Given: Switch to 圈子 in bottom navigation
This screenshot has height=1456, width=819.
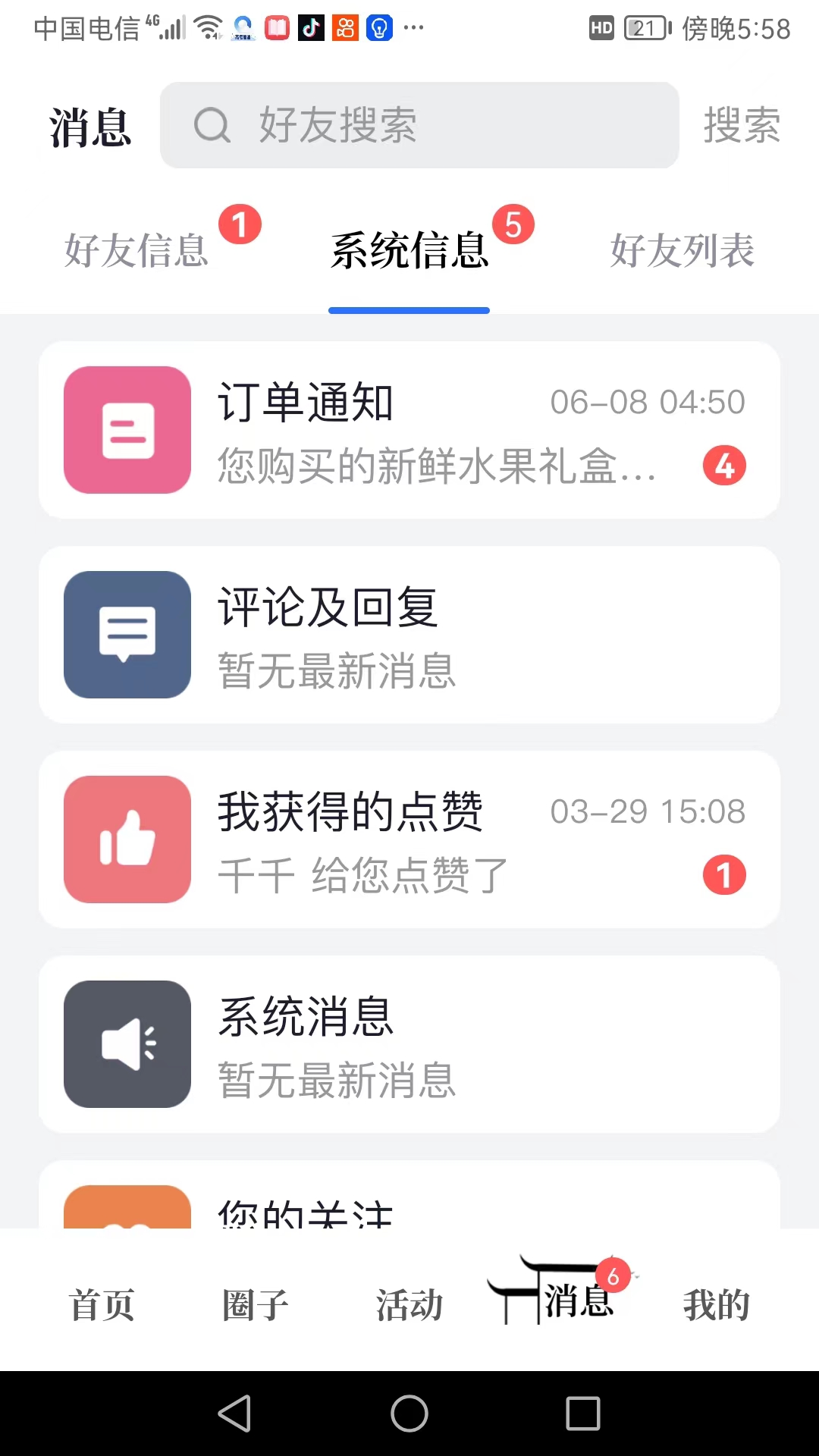Looking at the screenshot, I should pyautogui.click(x=256, y=1304).
